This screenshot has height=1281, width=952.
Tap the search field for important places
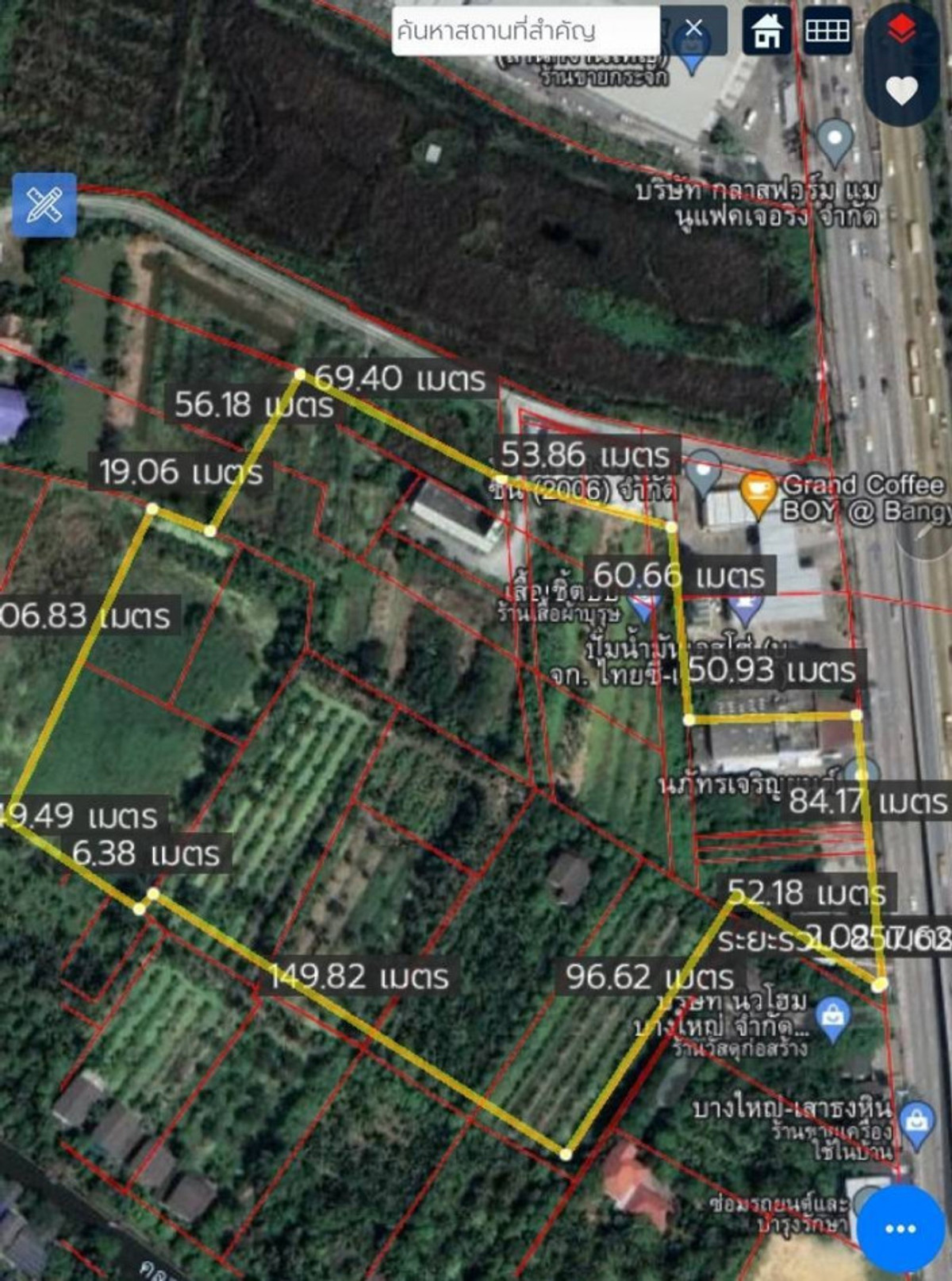[x=524, y=31]
